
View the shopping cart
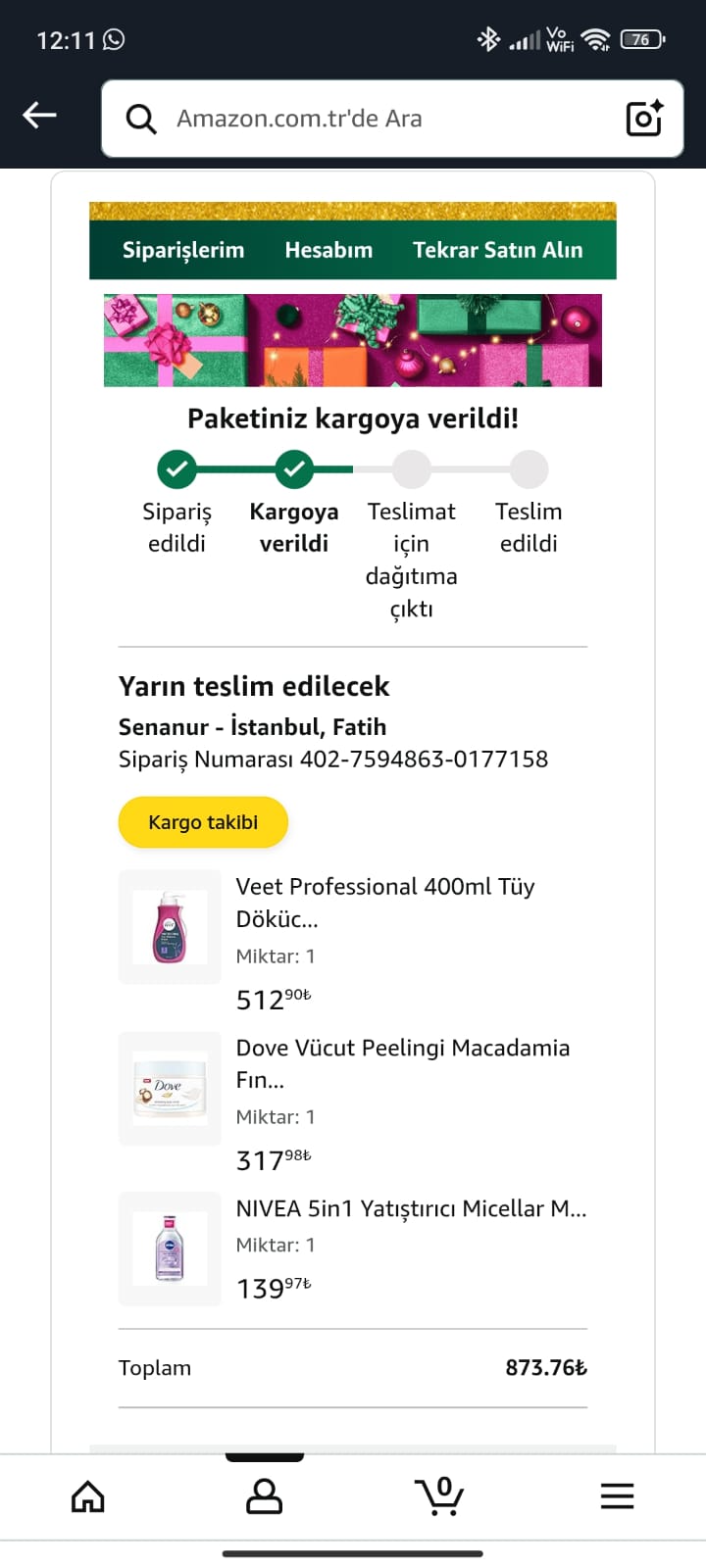click(x=440, y=1496)
